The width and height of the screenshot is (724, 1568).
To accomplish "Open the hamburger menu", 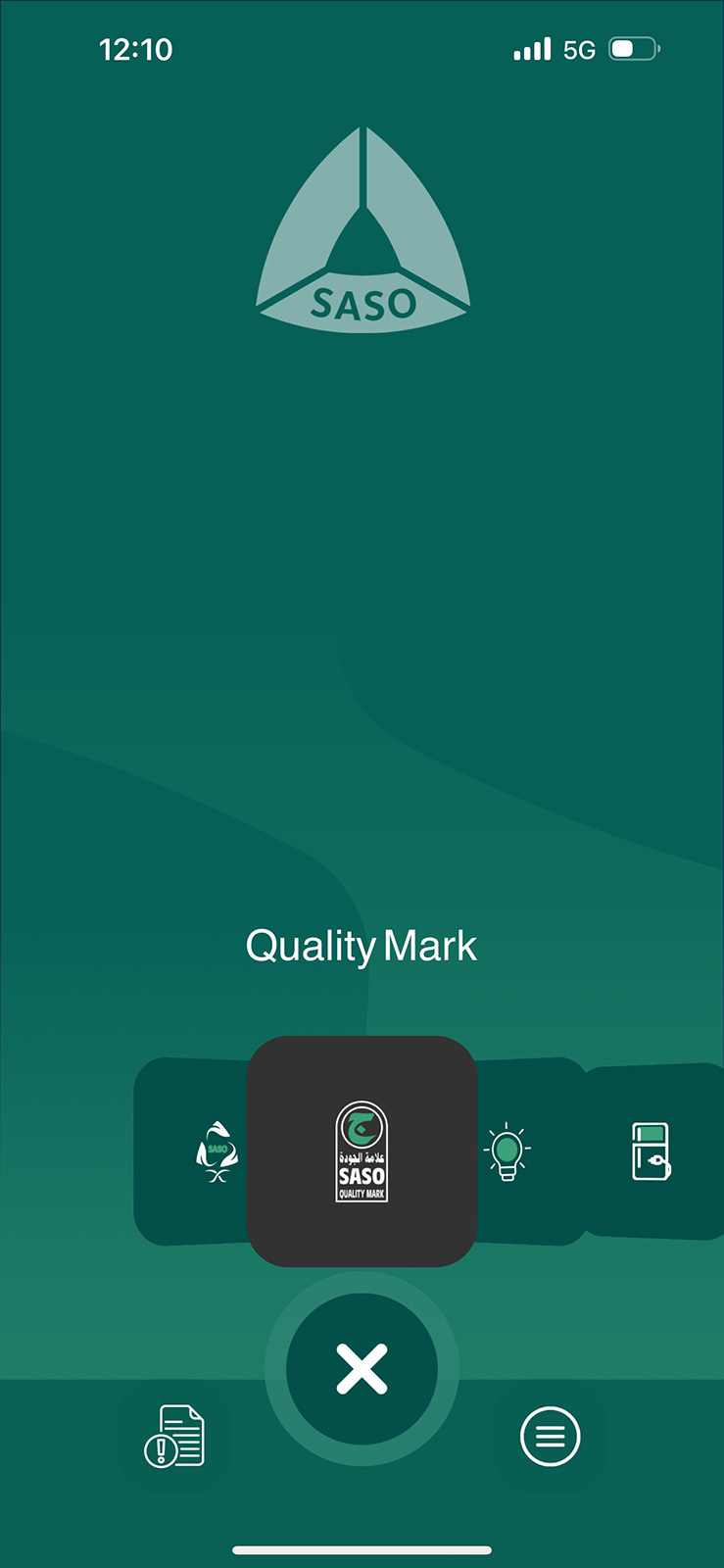I will click(x=550, y=1437).
